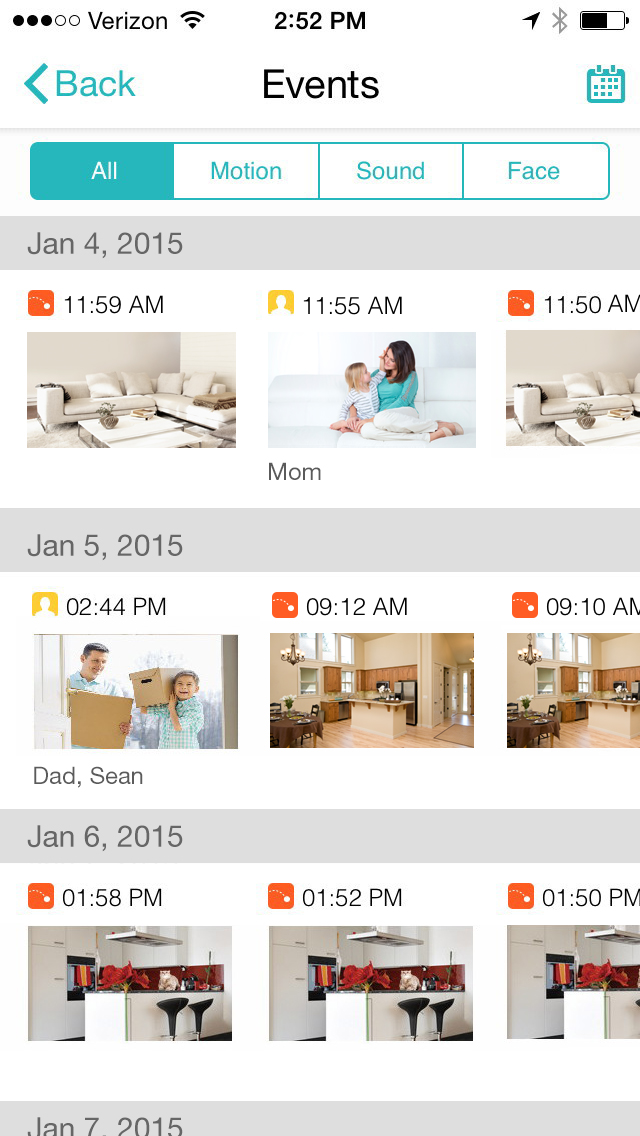
Task: View the 09:12 AM motion event
Action: 371,690
